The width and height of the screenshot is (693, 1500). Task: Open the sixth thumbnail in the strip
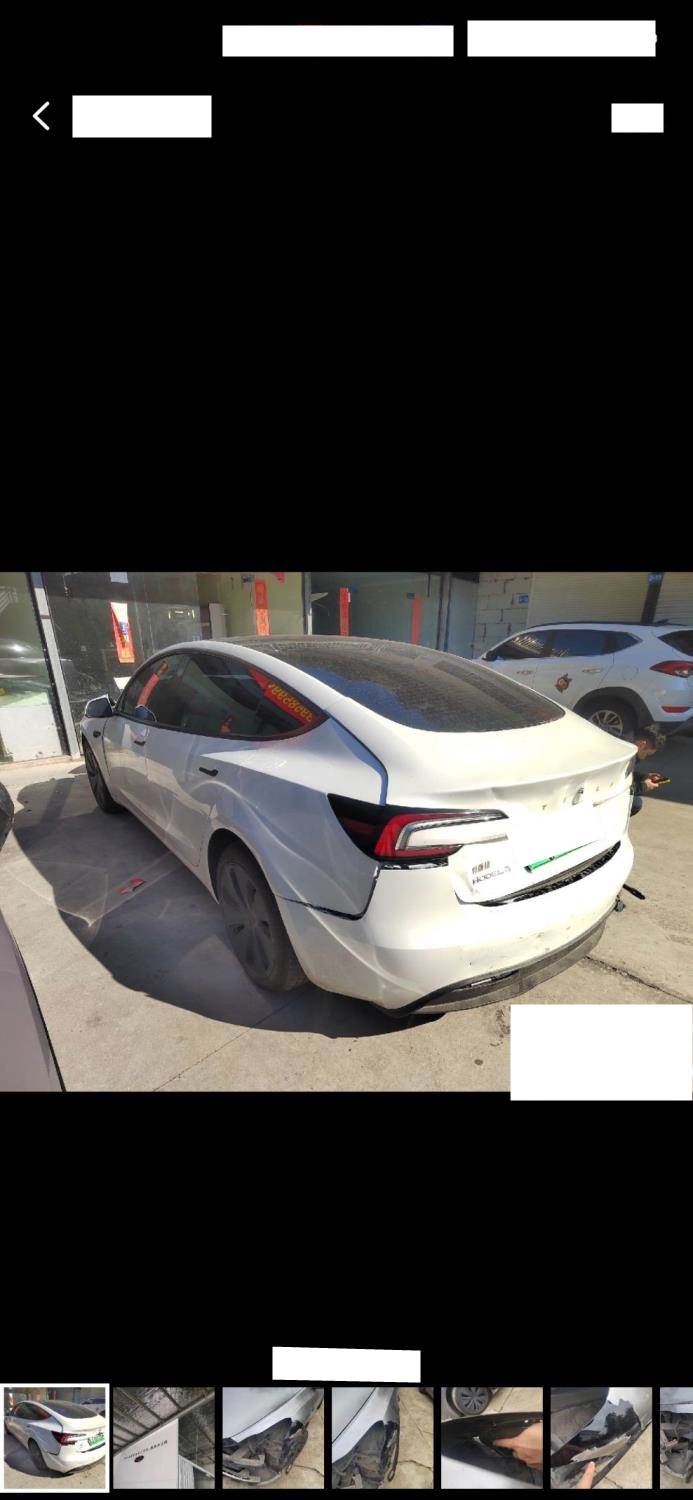click(601, 1438)
